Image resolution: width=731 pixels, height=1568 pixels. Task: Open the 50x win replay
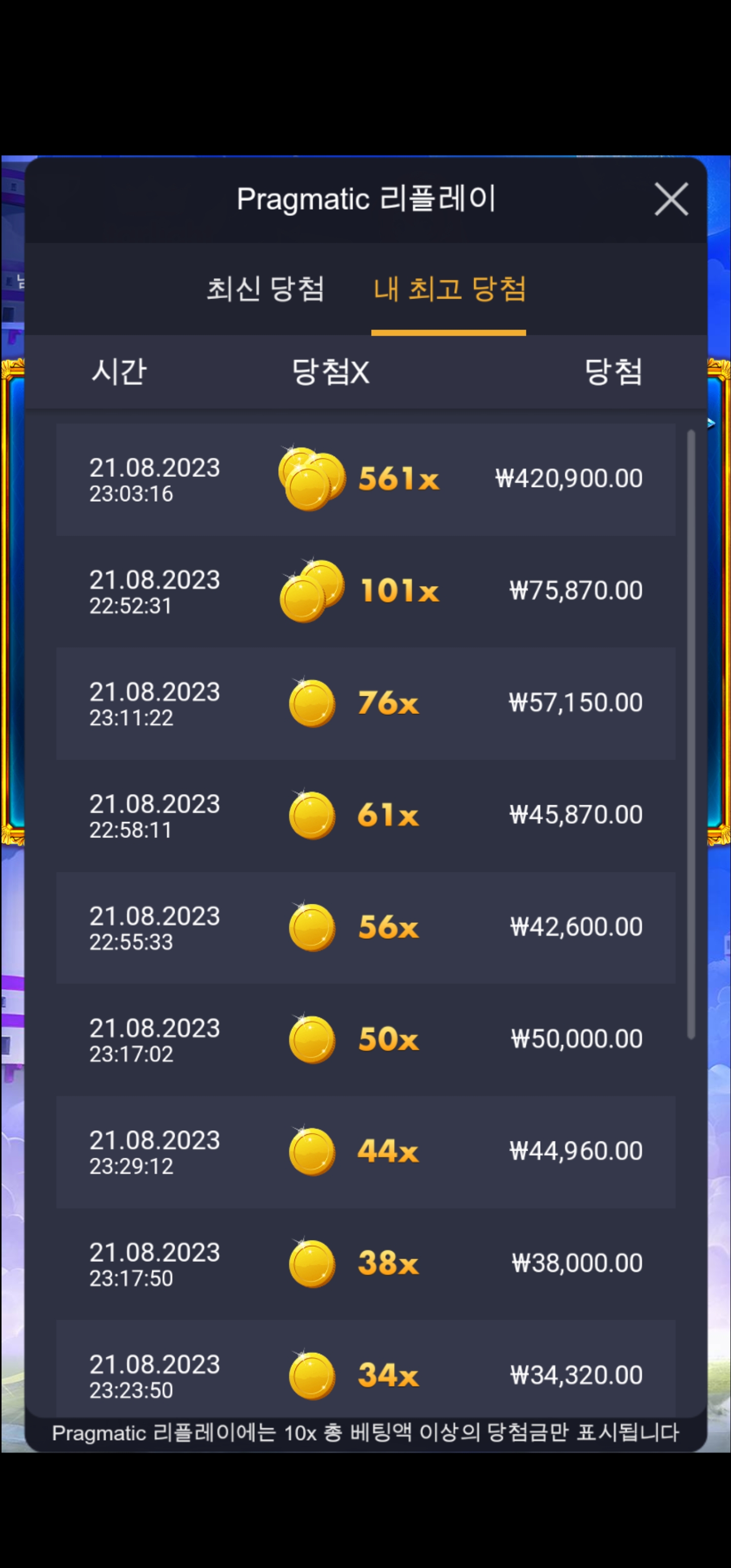tap(366, 1039)
